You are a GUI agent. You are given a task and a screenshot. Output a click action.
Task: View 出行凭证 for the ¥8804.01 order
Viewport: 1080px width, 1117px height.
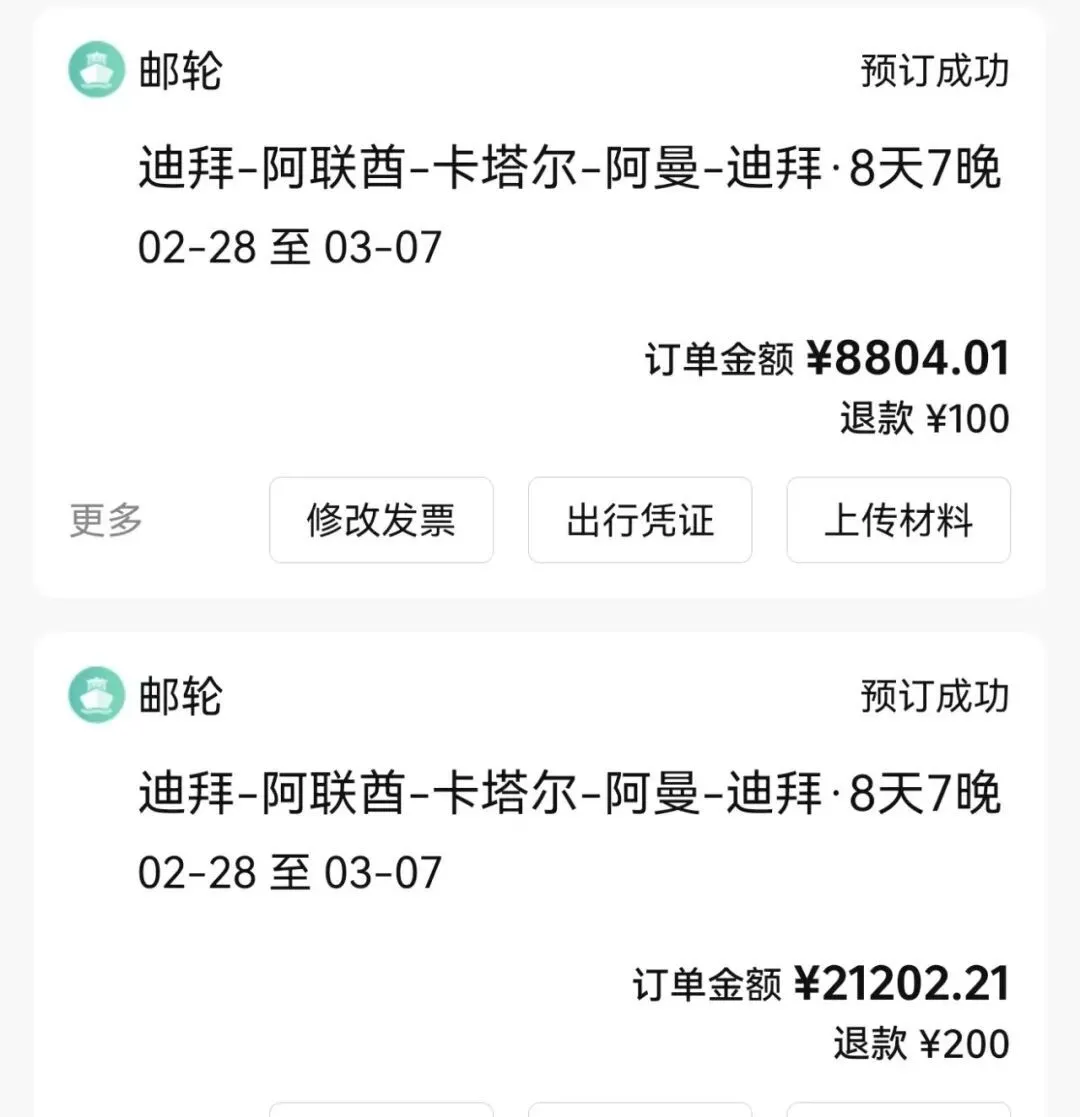640,520
